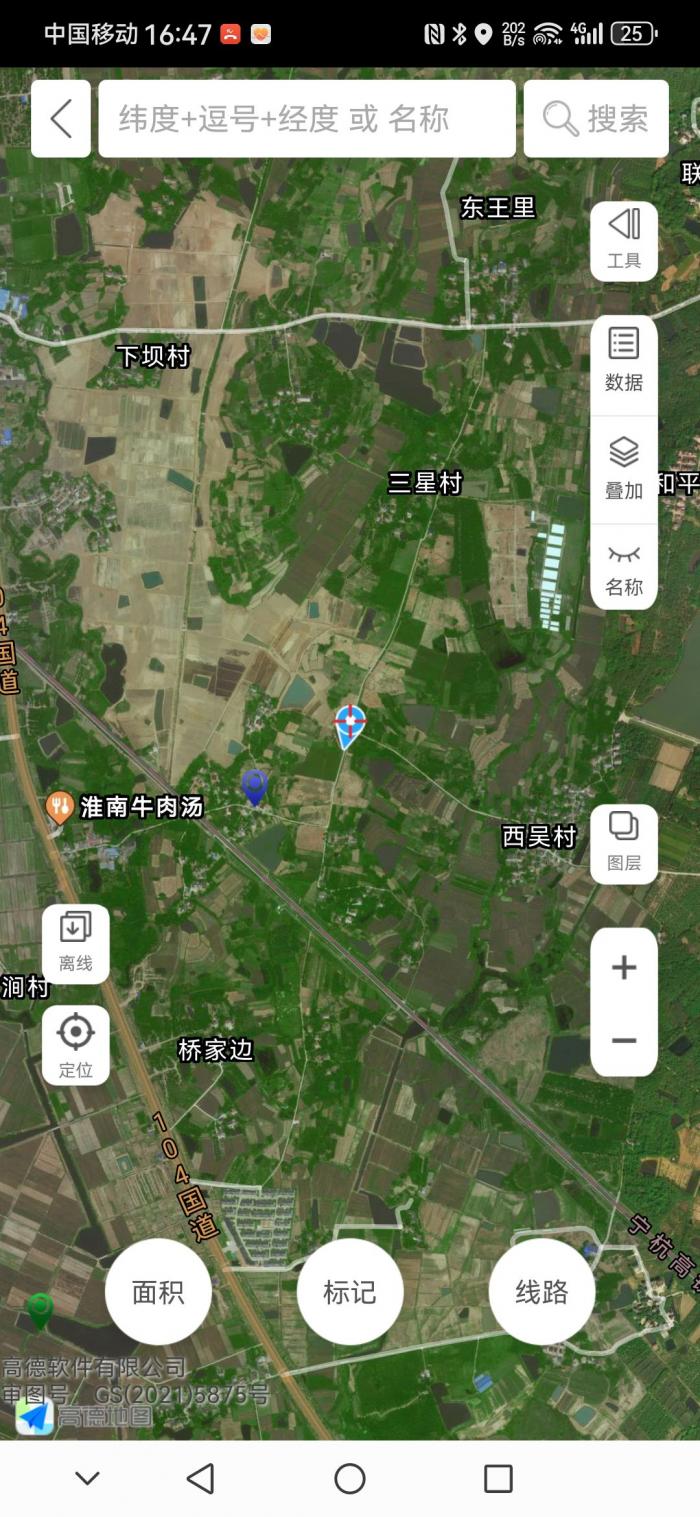This screenshot has width=700, height=1517.
Task: Start 面积 area measurement
Action: coord(158,1292)
